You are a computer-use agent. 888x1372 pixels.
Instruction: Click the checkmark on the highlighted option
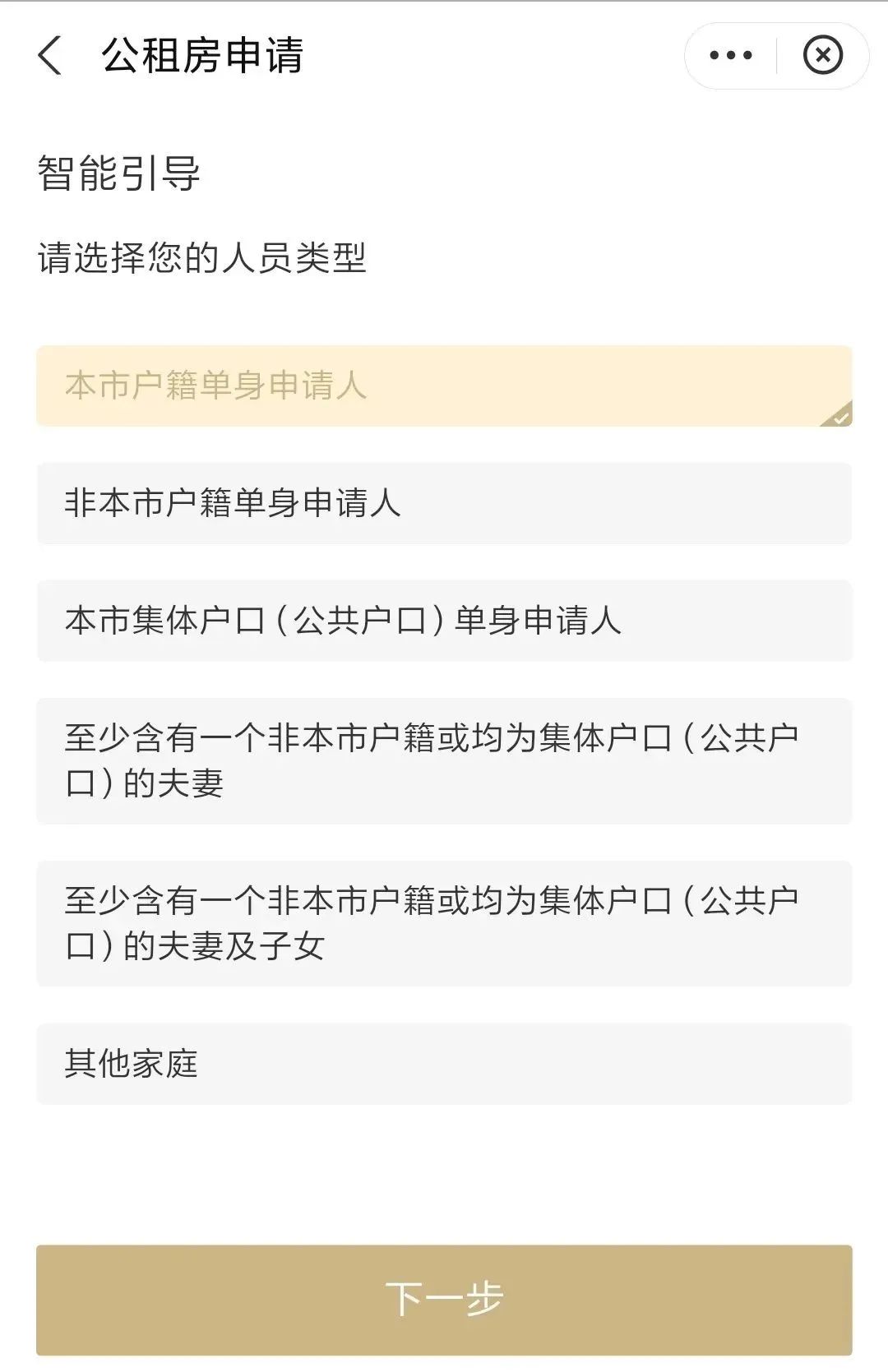[x=839, y=417]
